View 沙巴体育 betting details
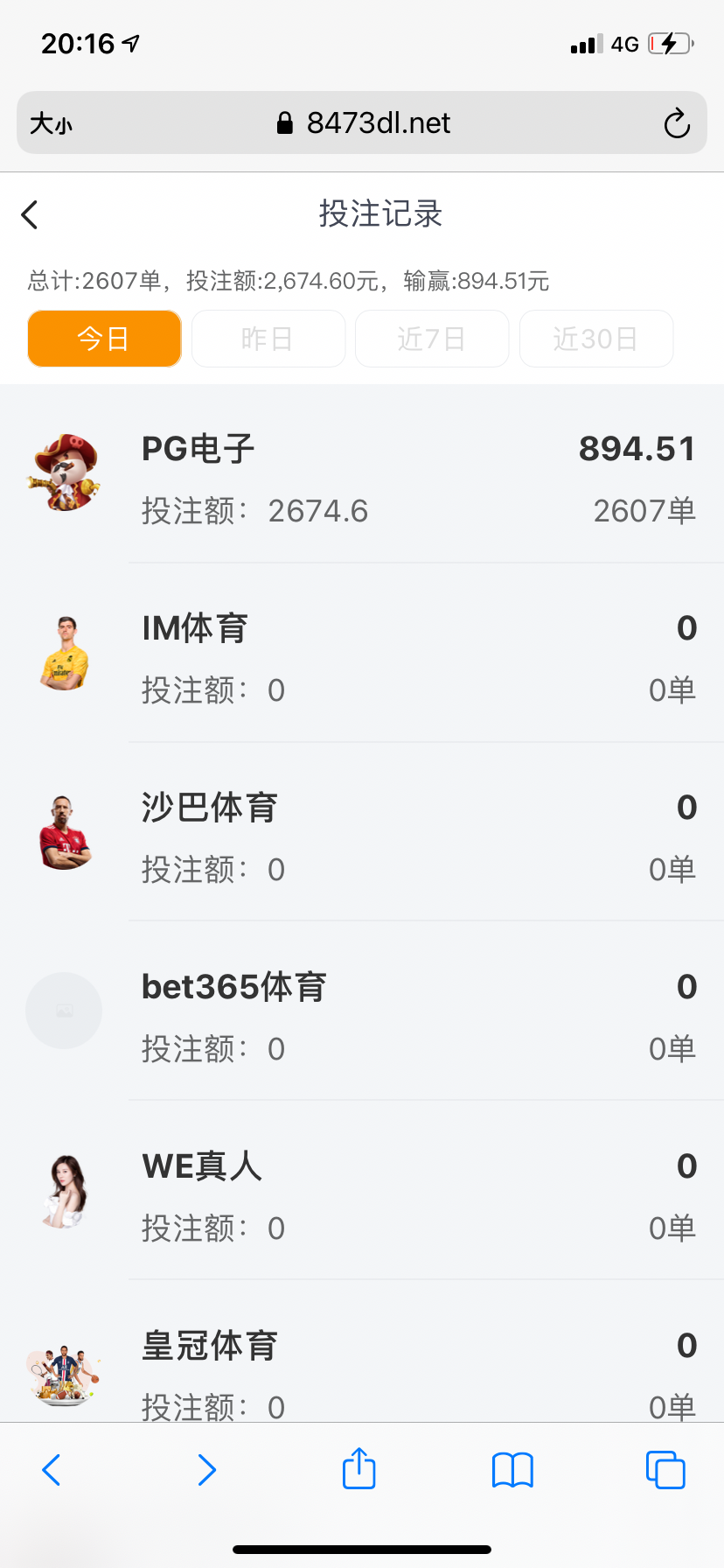 click(362, 837)
